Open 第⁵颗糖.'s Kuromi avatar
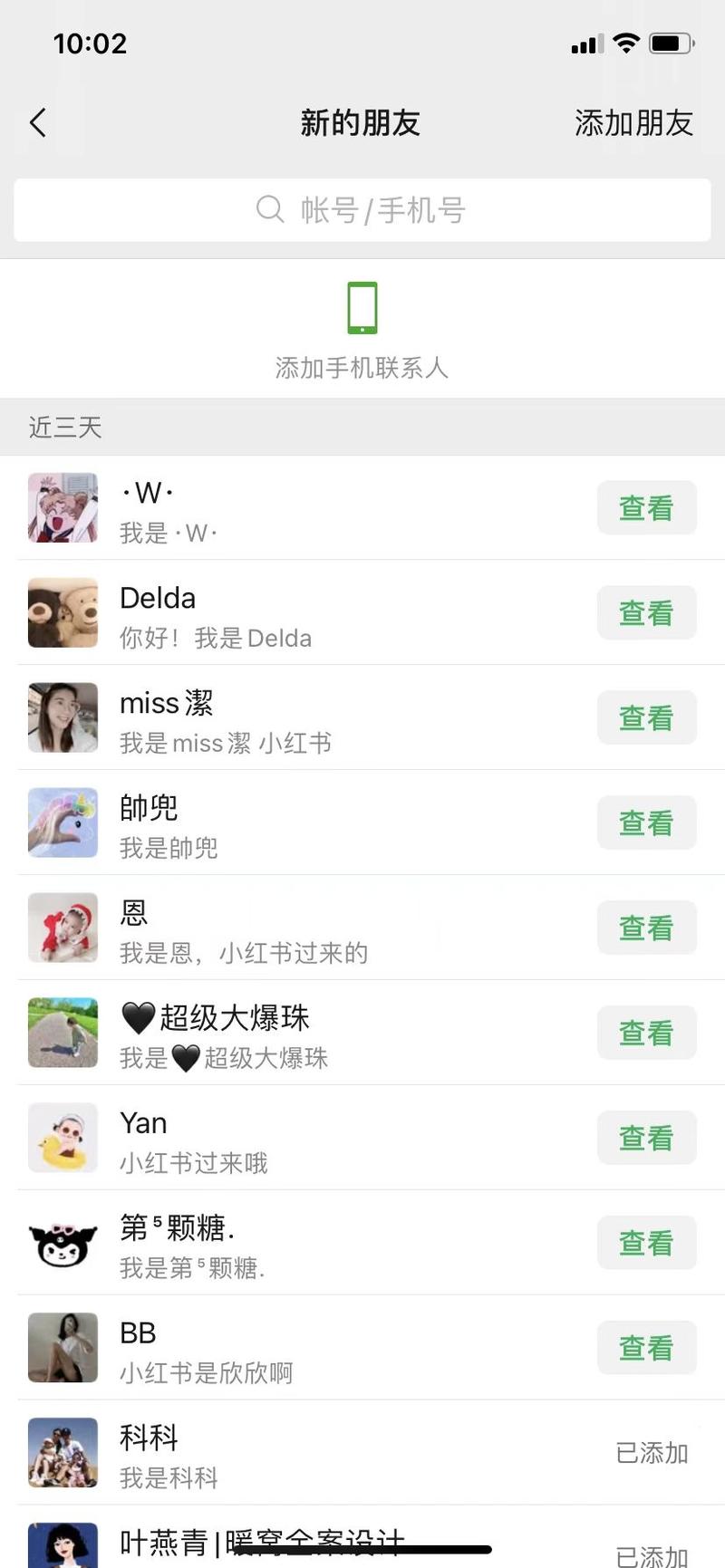Screen dimensions: 725x1568 [x=63, y=1243]
